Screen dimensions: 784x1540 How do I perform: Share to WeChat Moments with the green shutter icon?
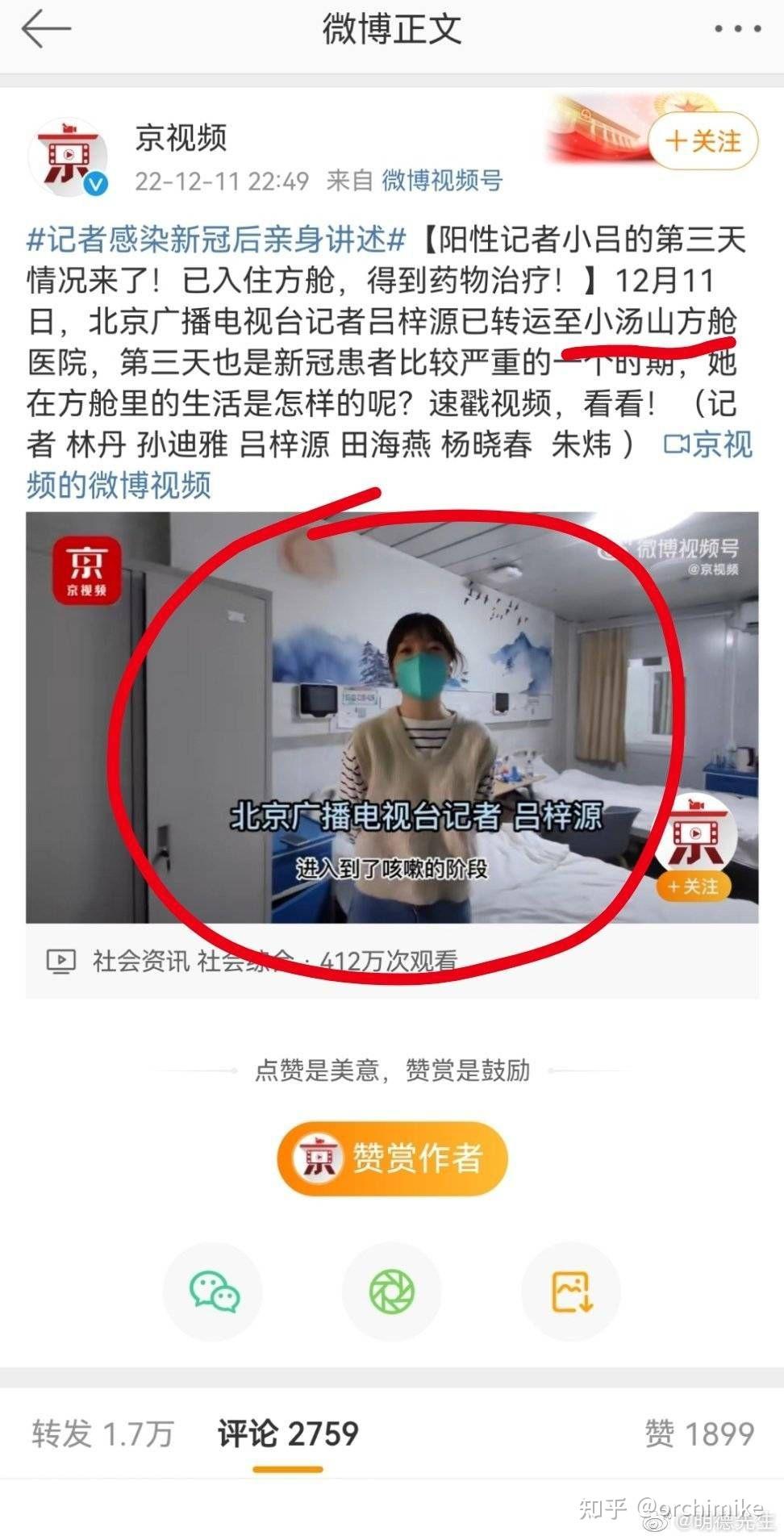[392, 1292]
